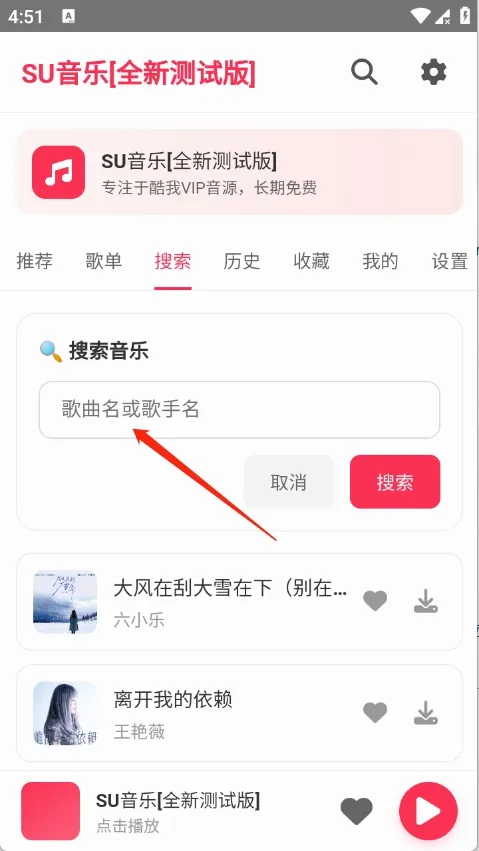Open the 设置 tab

click(x=450, y=262)
